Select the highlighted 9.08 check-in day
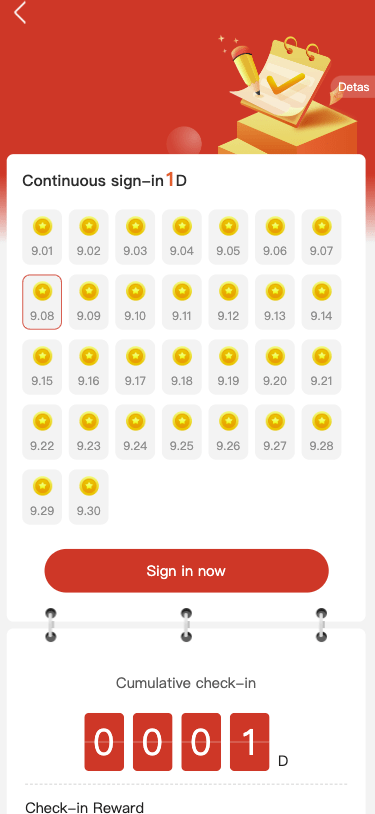 point(42,302)
